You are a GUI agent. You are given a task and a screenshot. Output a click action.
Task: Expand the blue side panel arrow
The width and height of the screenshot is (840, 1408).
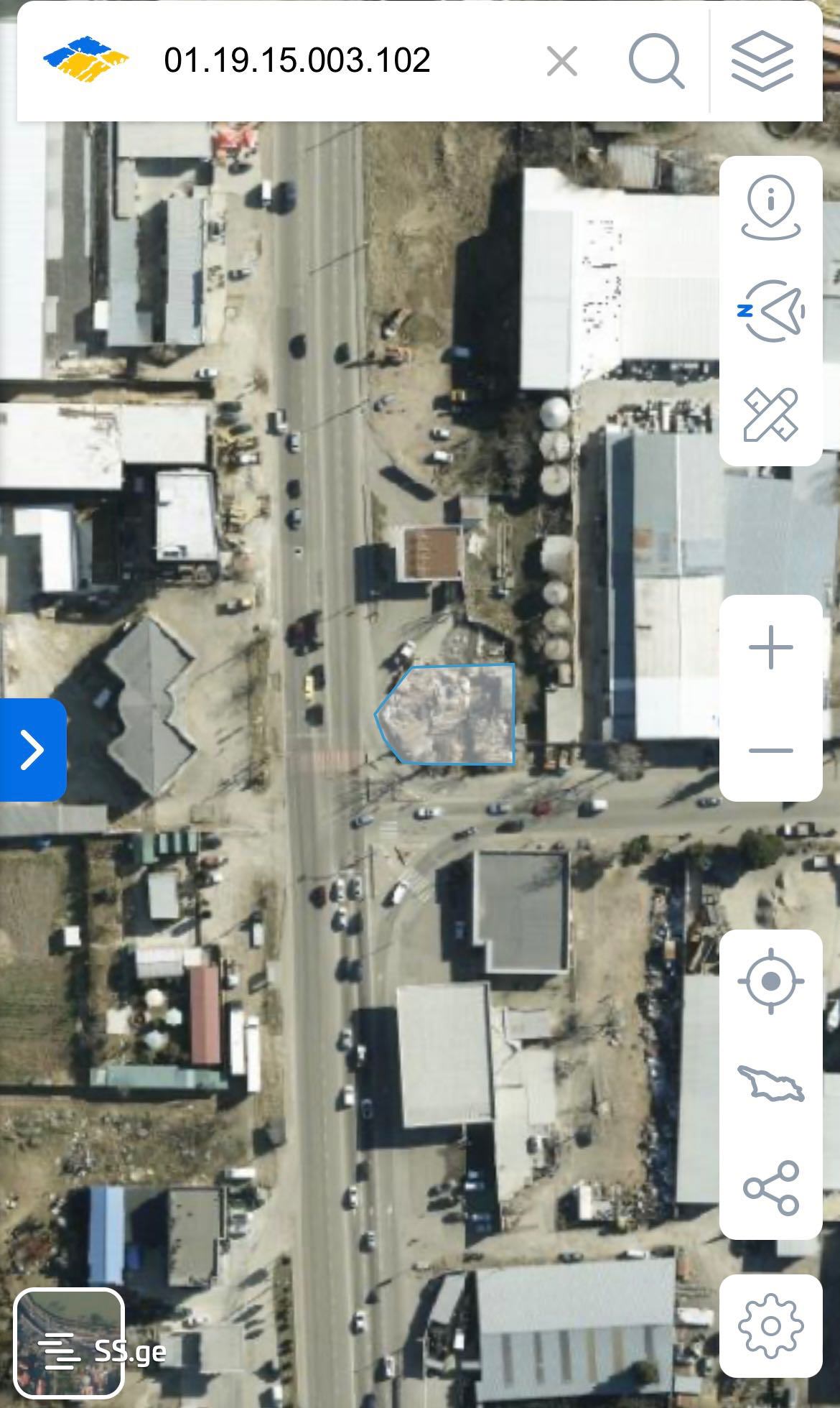pyautogui.click(x=32, y=750)
